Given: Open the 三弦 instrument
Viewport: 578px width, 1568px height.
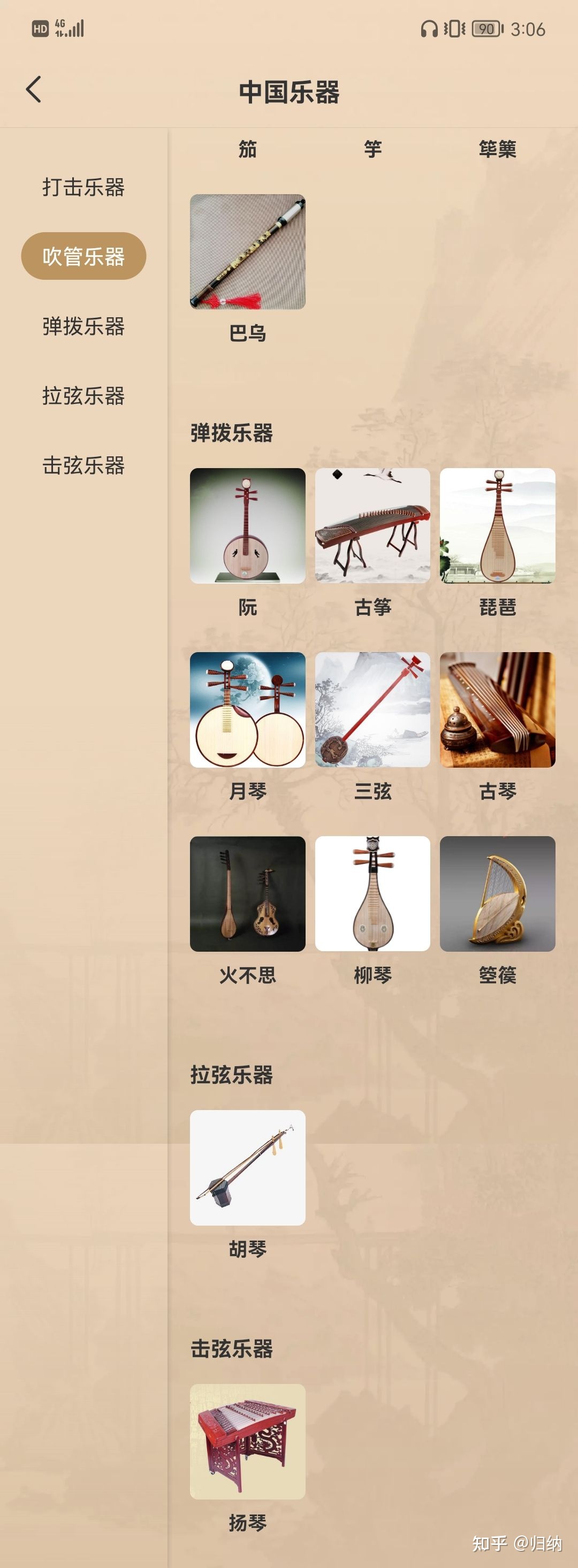Looking at the screenshot, I should tap(372, 710).
